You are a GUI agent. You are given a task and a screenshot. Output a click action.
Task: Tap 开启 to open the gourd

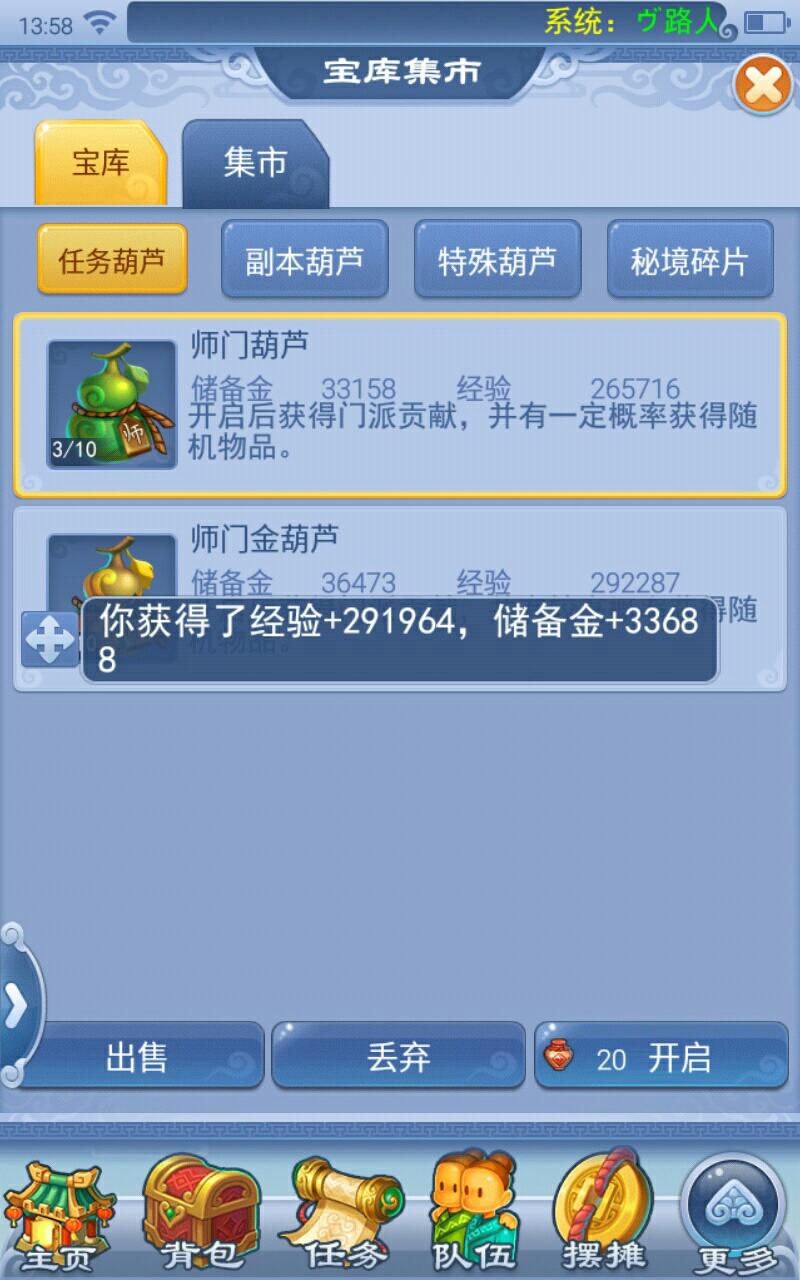[x=662, y=1056]
